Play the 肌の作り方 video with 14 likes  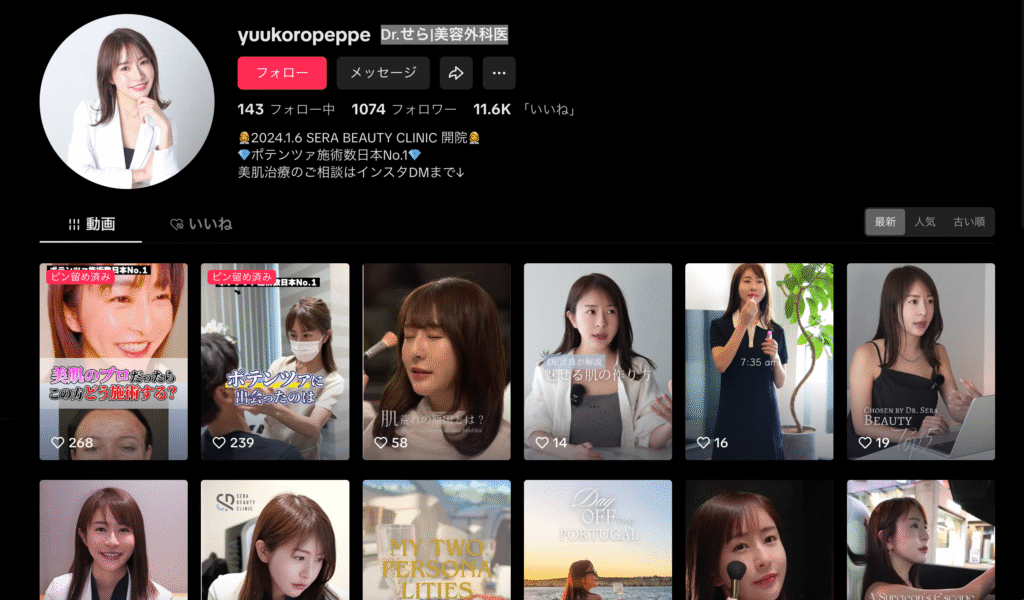(x=598, y=361)
